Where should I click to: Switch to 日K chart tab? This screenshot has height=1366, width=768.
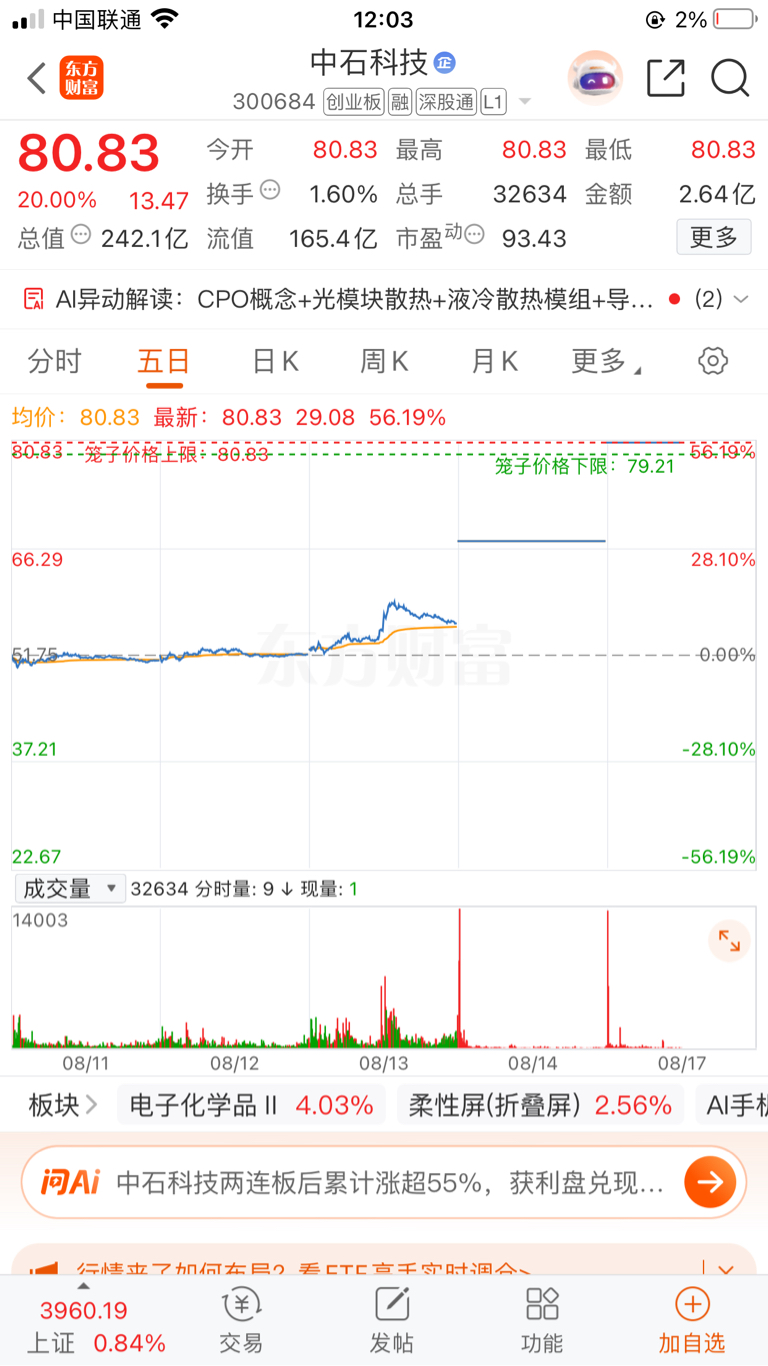[x=275, y=361]
